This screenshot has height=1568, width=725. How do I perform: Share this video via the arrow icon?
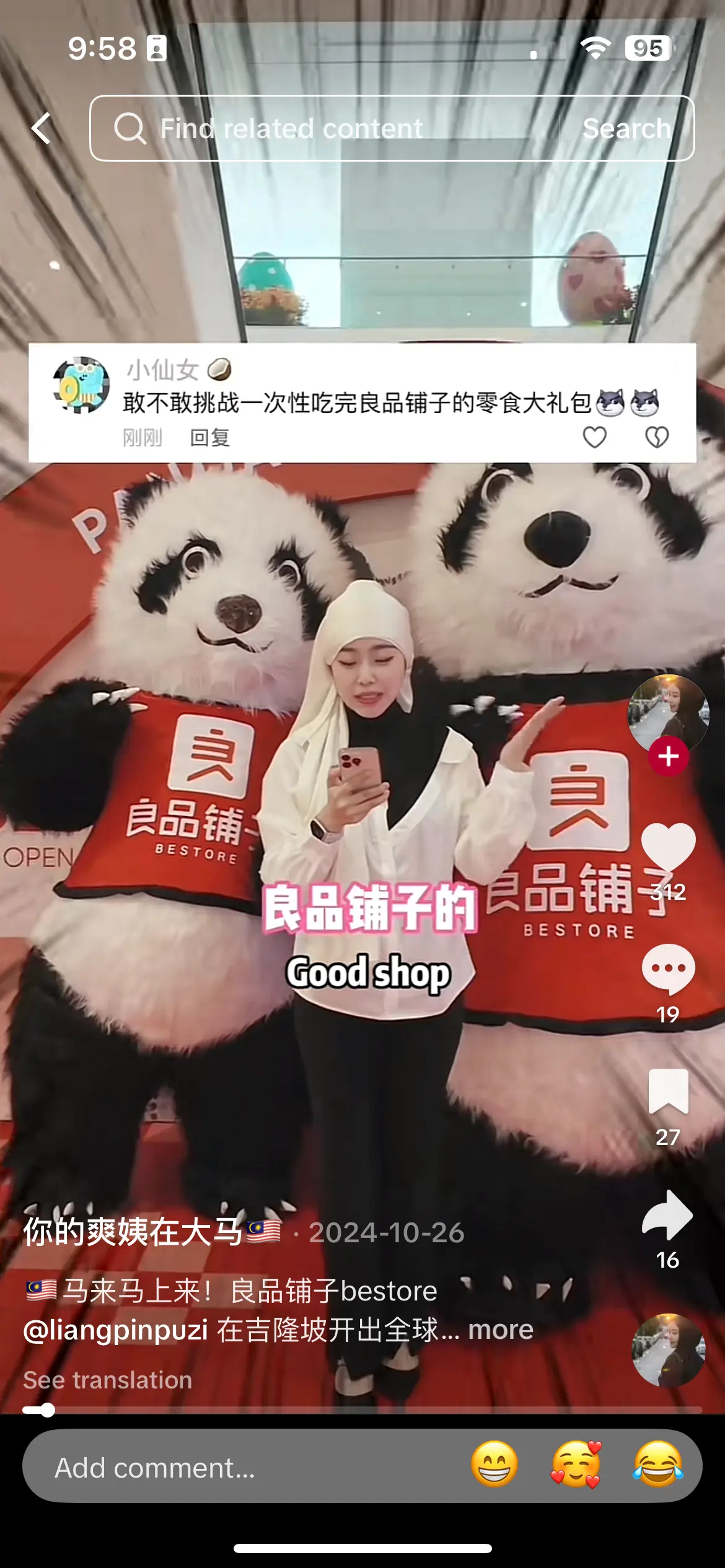click(668, 1215)
